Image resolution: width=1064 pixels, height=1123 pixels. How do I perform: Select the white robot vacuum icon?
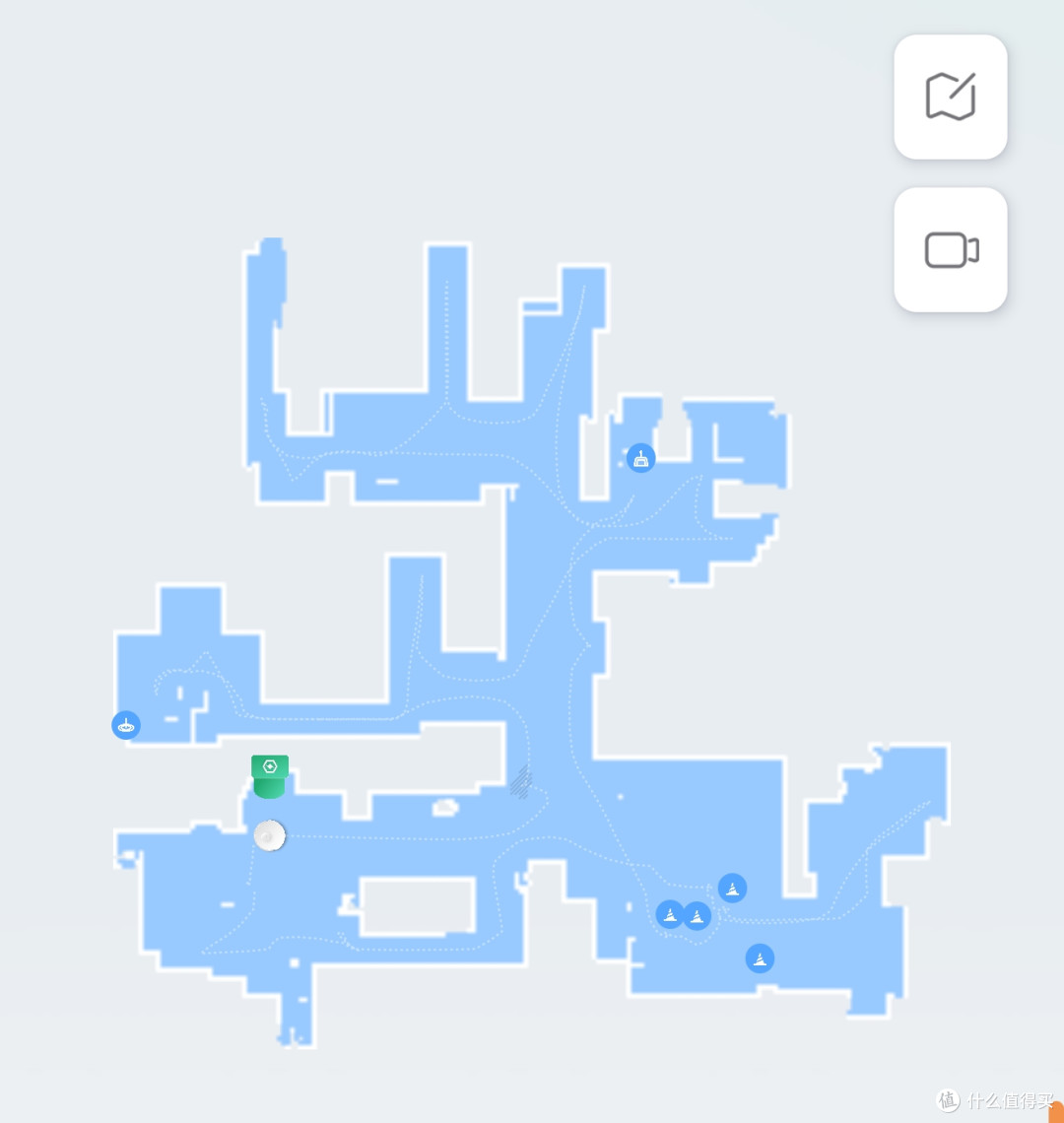(269, 835)
